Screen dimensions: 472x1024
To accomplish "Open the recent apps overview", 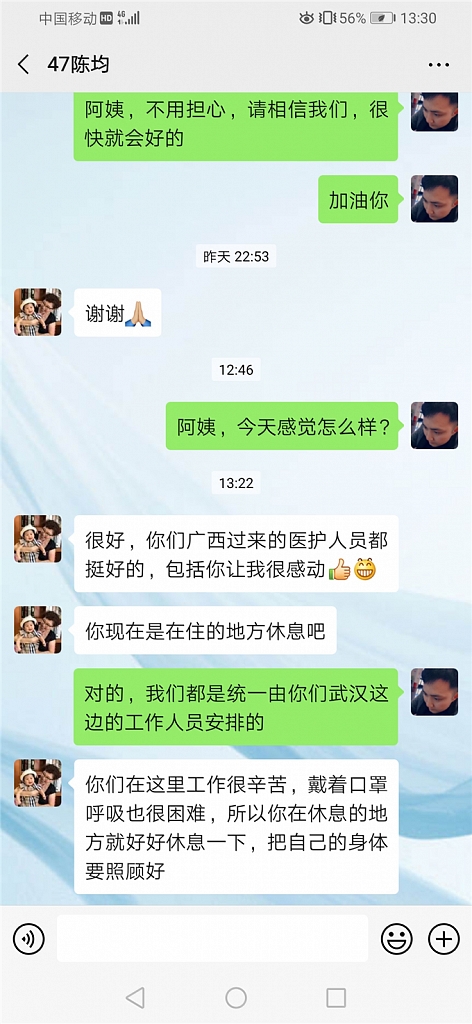I will coord(336,997).
